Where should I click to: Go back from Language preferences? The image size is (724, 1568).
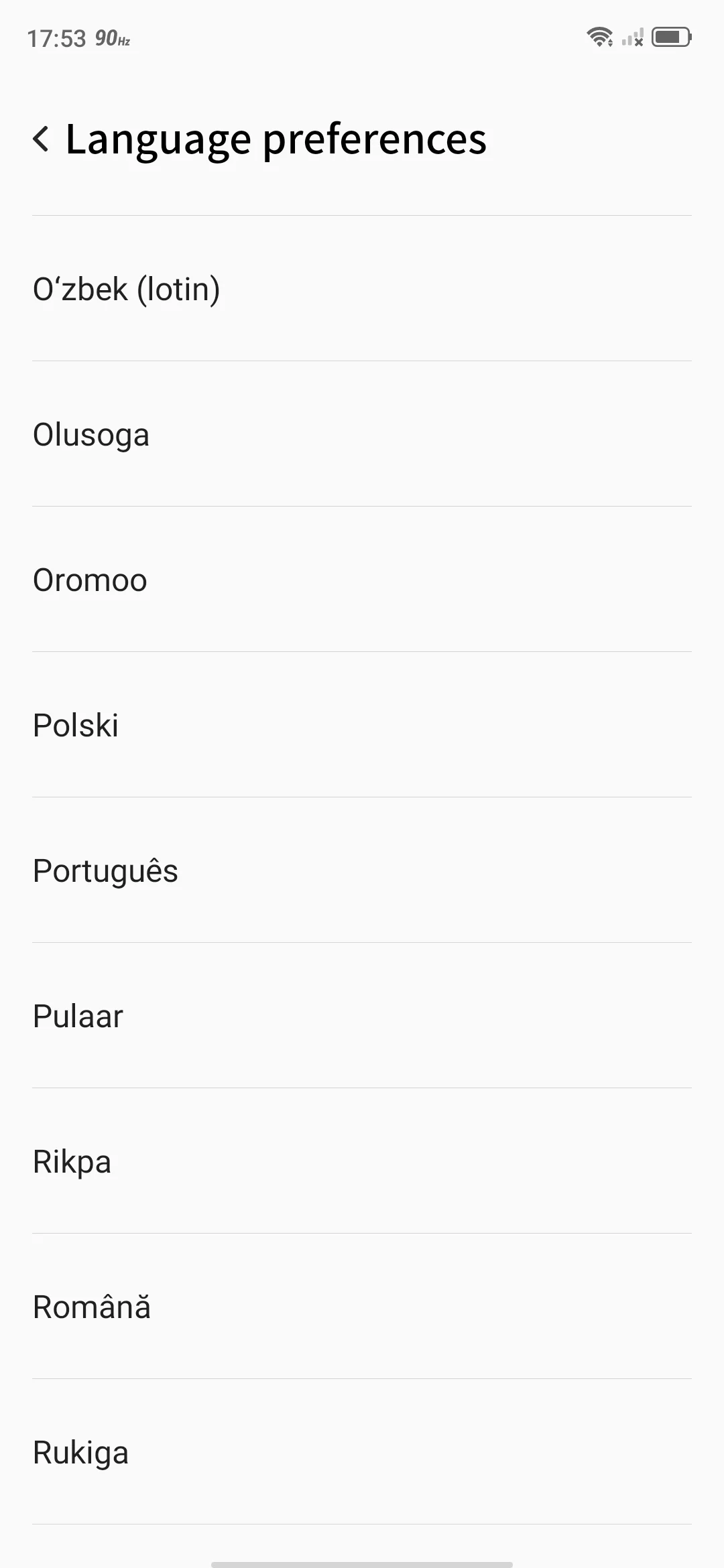tap(42, 139)
